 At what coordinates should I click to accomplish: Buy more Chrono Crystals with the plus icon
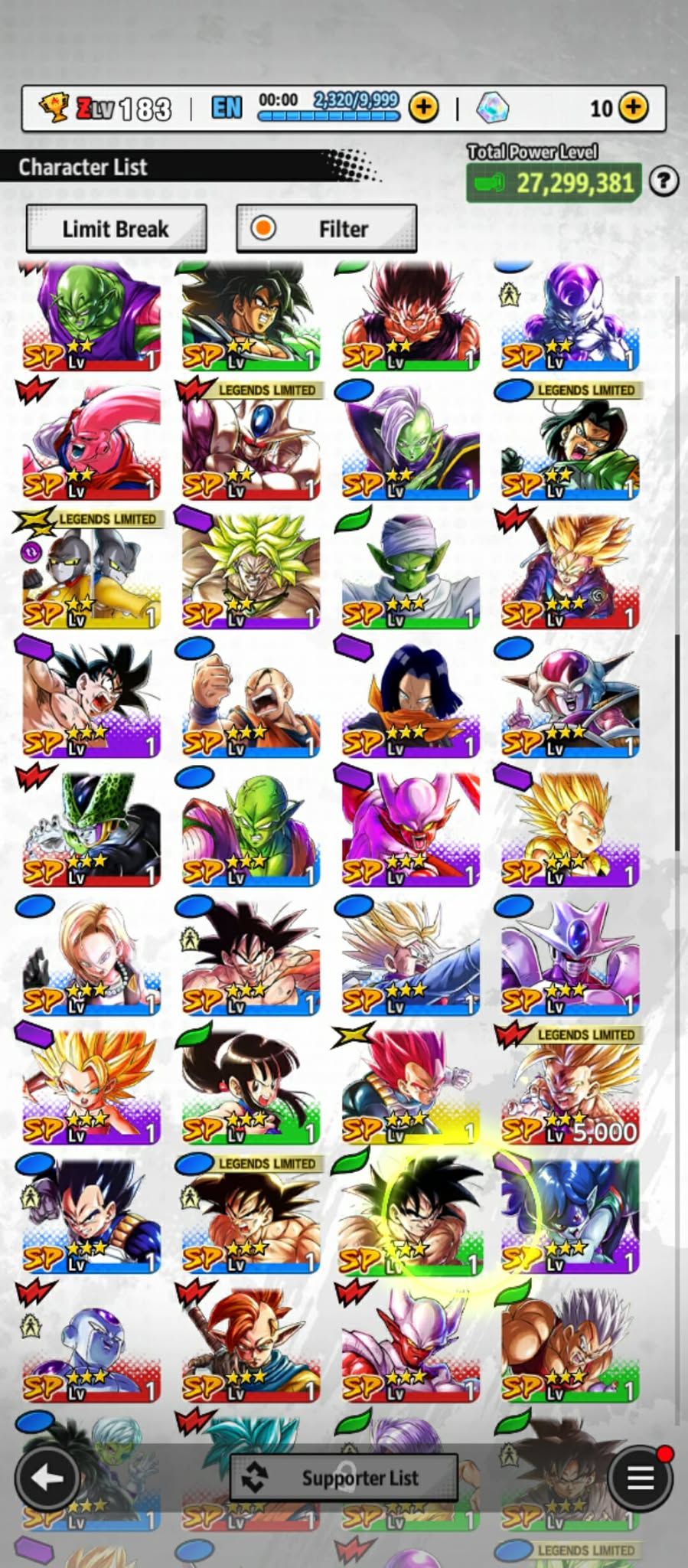pos(634,107)
